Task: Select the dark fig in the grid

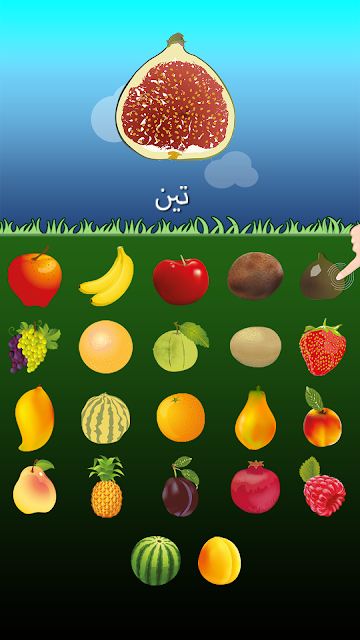Action: 322,276
